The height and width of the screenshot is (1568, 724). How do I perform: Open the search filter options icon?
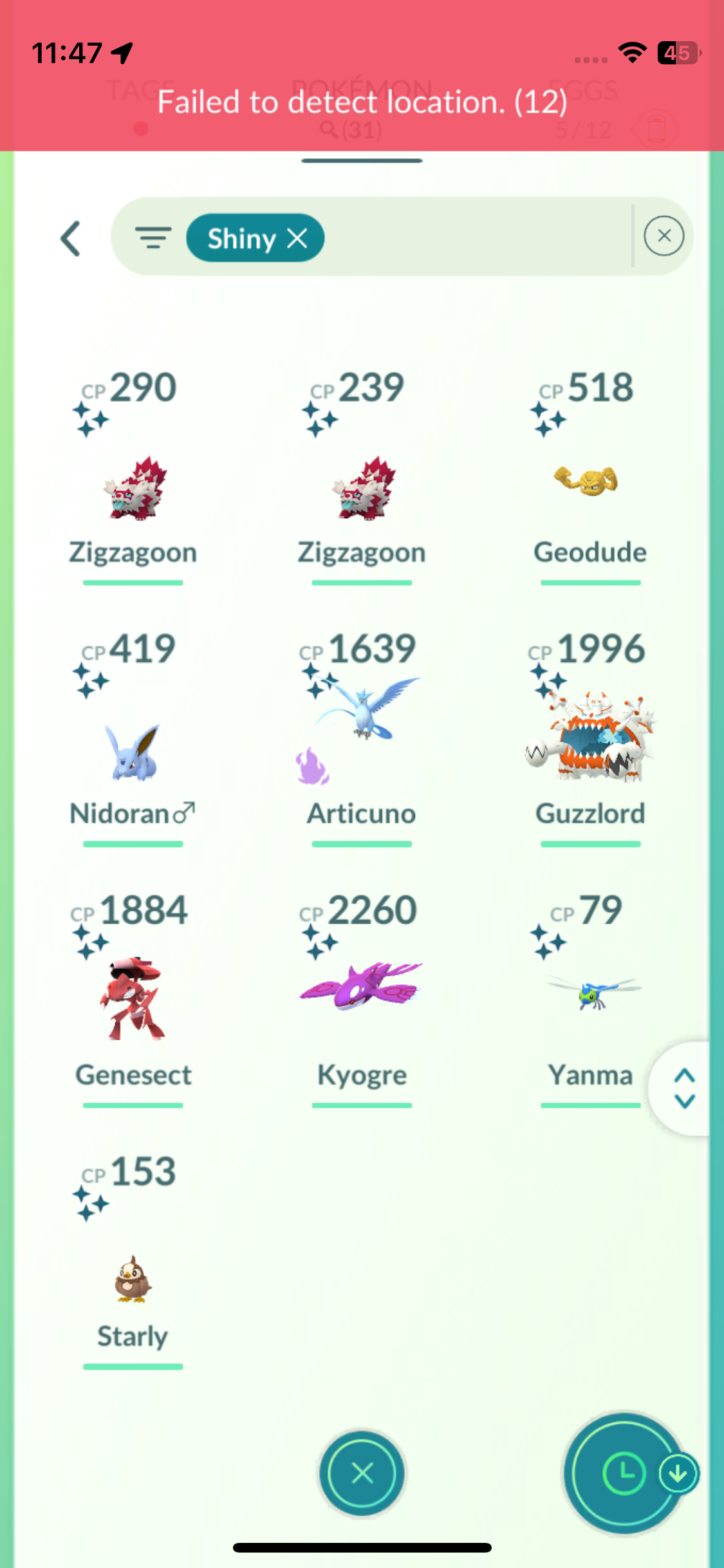pyautogui.click(x=153, y=238)
